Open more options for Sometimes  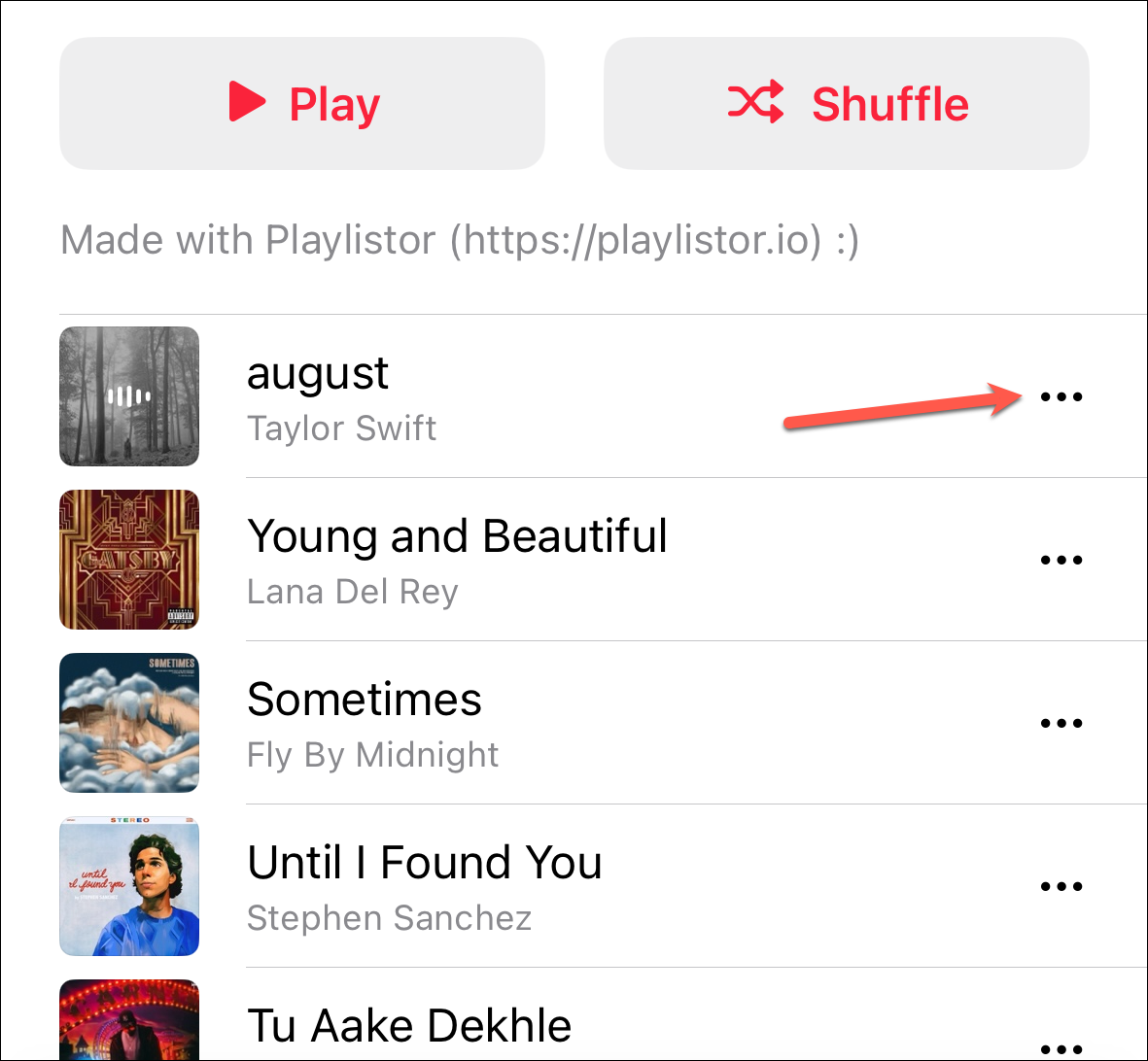pyautogui.click(x=1061, y=723)
